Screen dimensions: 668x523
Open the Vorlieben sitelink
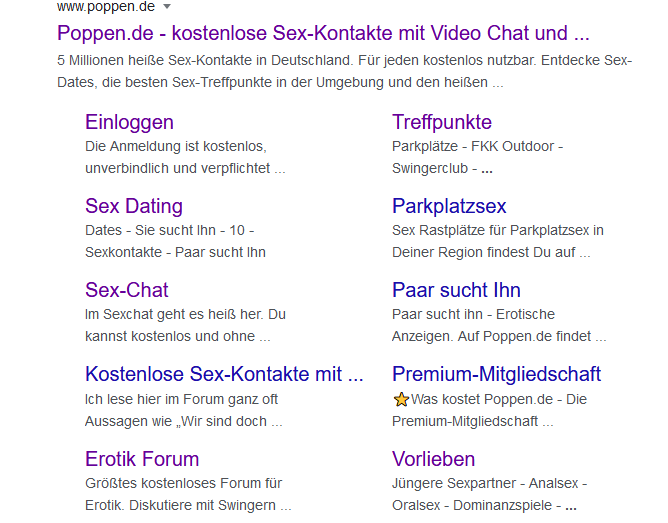coord(433,459)
